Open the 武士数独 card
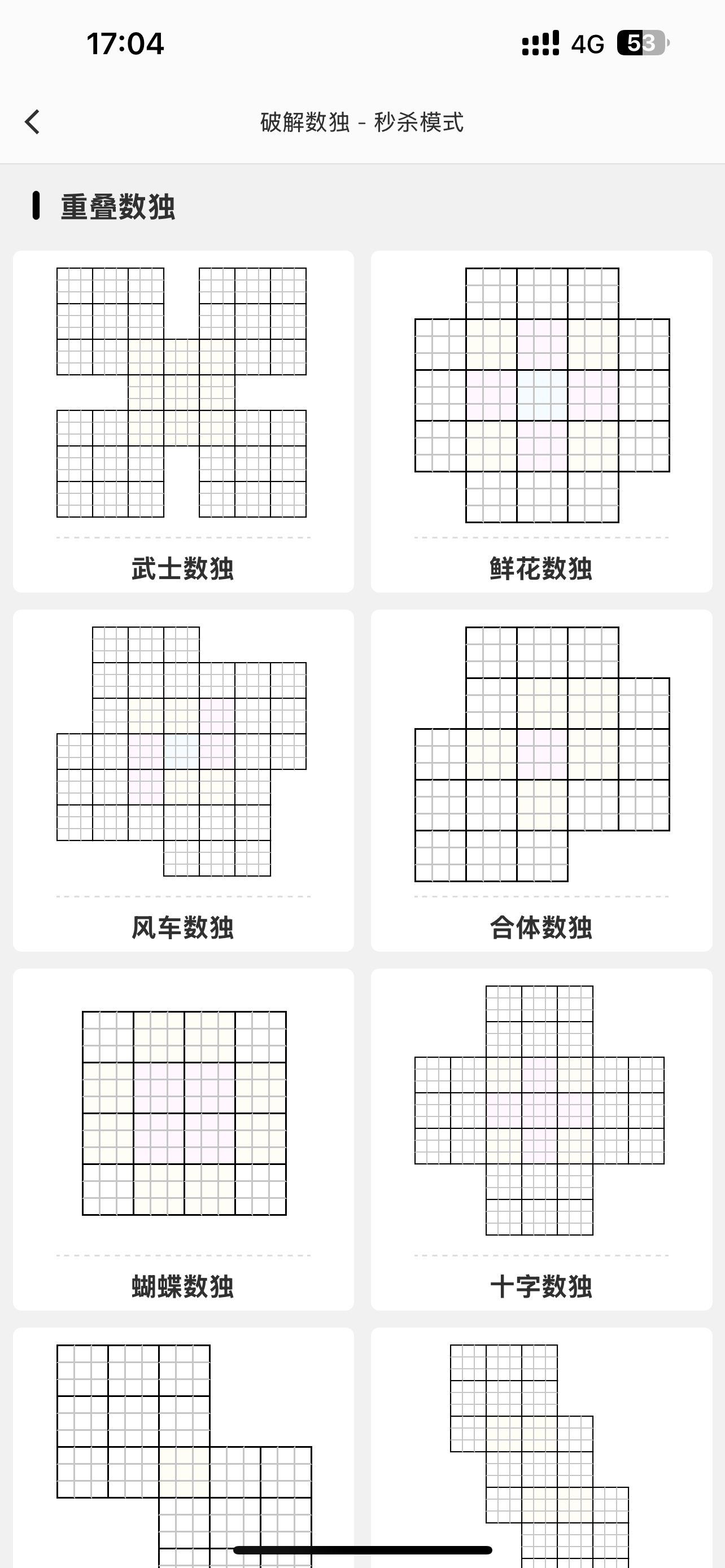The width and height of the screenshot is (725, 1568). [182, 421]
